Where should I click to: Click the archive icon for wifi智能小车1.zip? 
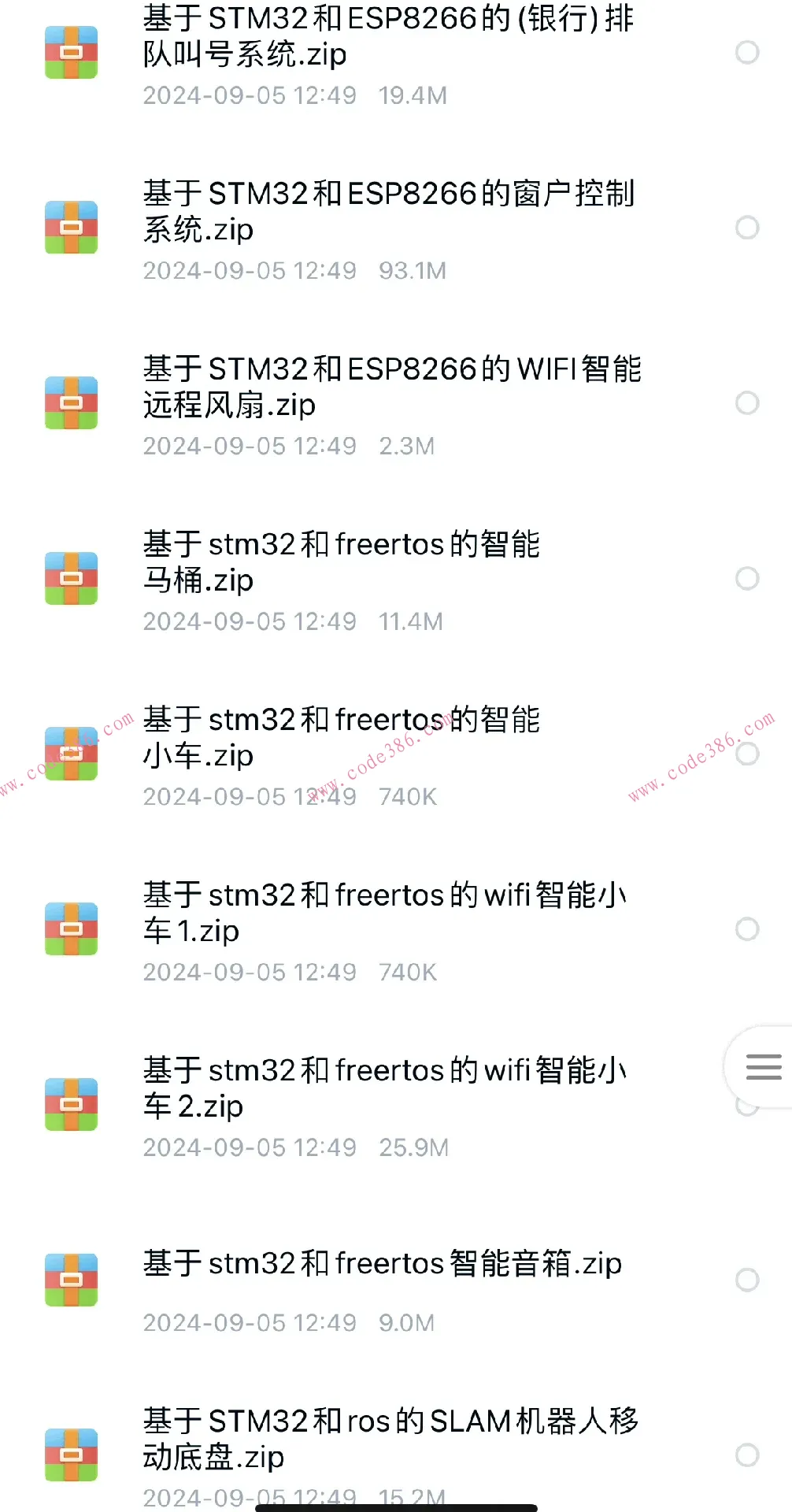pyautogui.click(x=72, y=928)
